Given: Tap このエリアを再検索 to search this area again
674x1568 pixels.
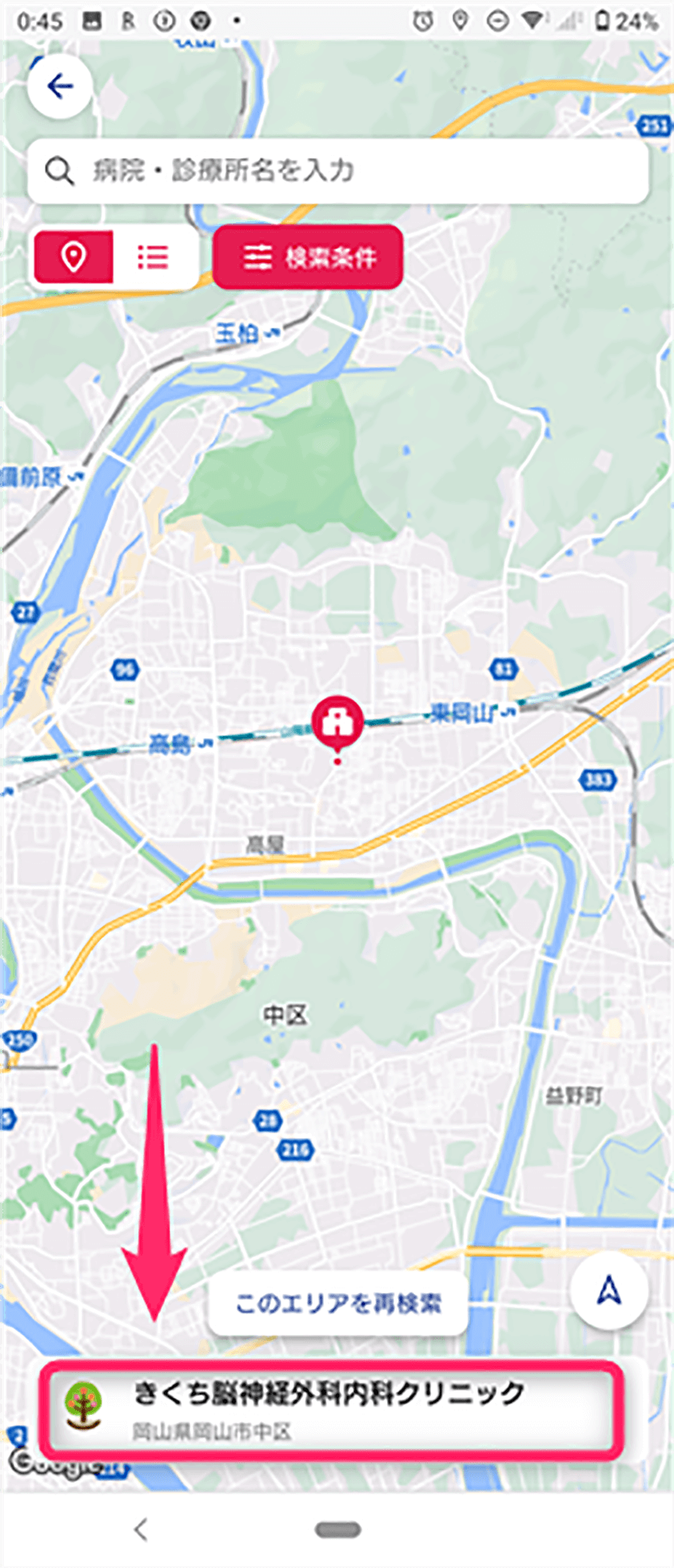Looking at the screenshot, I should click(337, 1303).
